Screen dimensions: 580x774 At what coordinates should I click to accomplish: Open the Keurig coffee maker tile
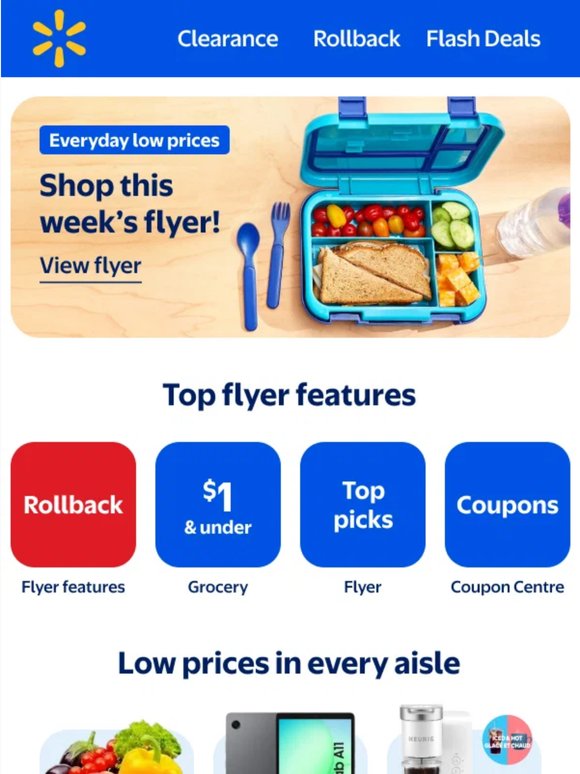tap(464, 739)
